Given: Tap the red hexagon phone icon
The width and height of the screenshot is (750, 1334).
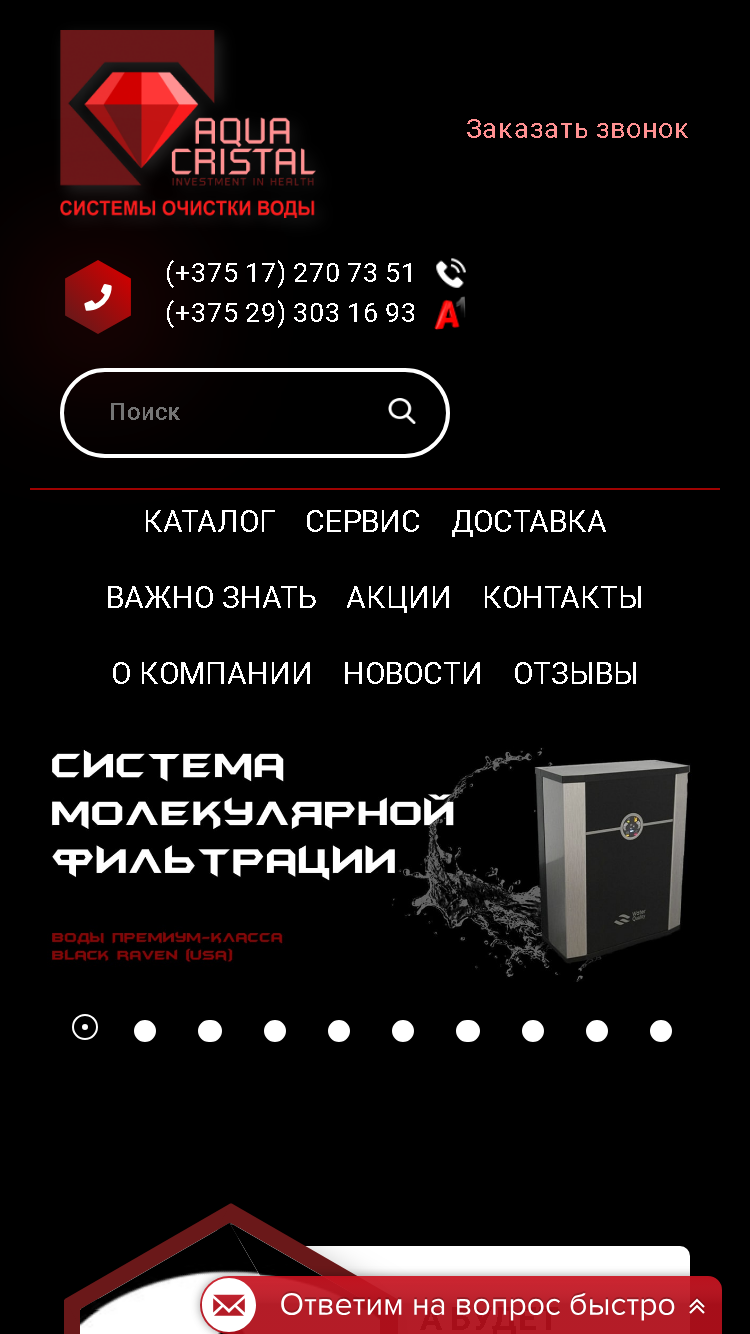Looking at the screenshot, I should [x=98, y=297].
